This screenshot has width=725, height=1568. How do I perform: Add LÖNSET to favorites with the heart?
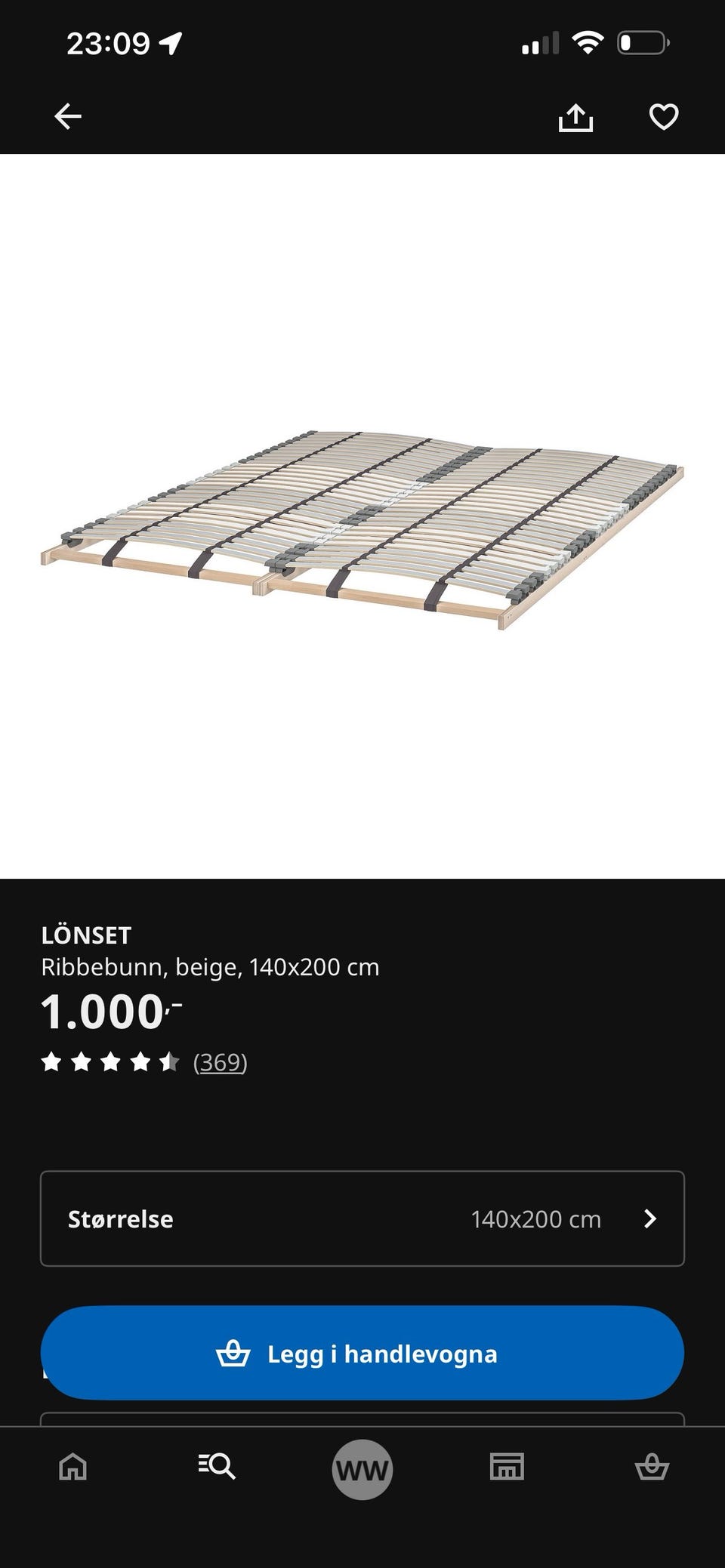pyautogui.click(x=664, y=117)
